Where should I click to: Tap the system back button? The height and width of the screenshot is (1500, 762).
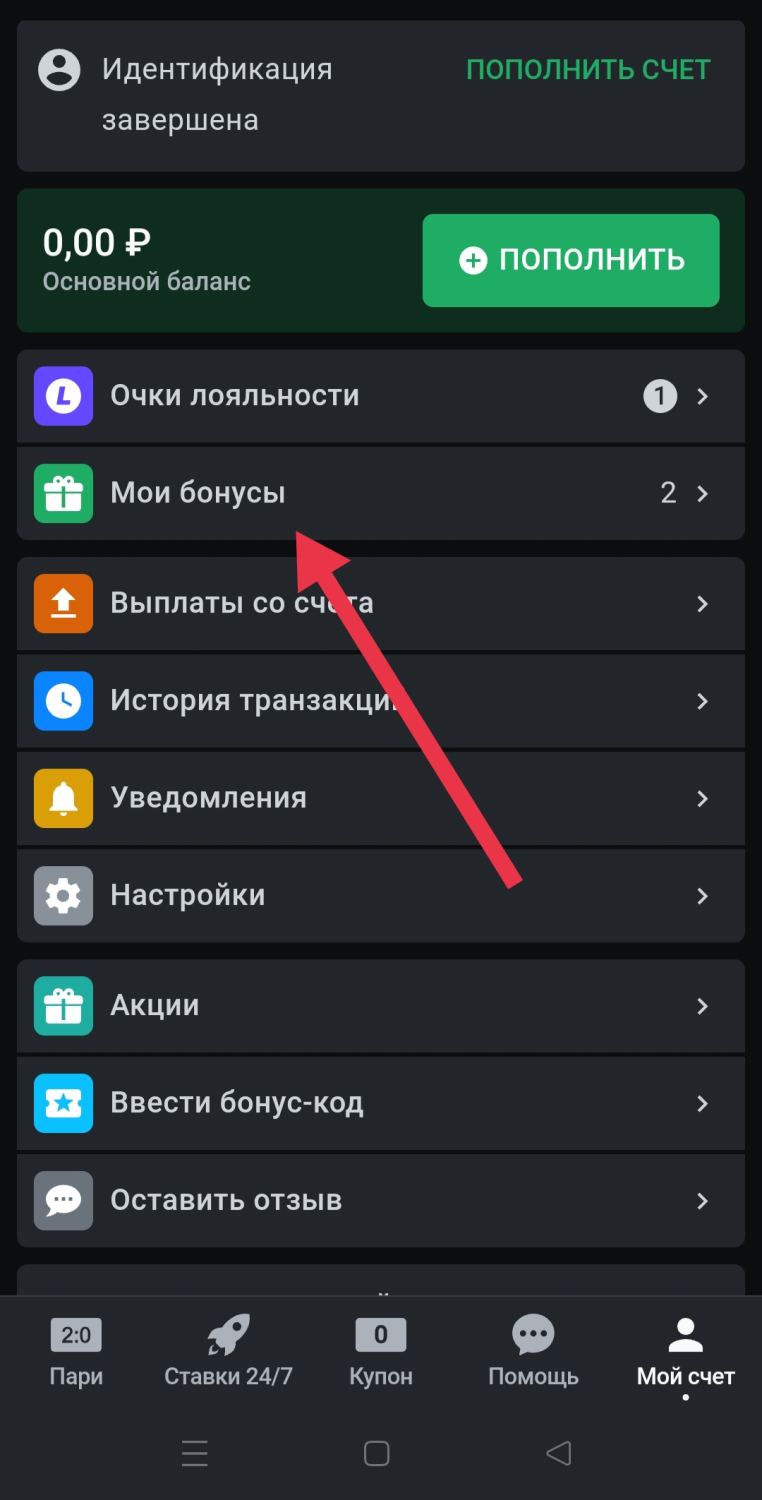click(558, 1453)
